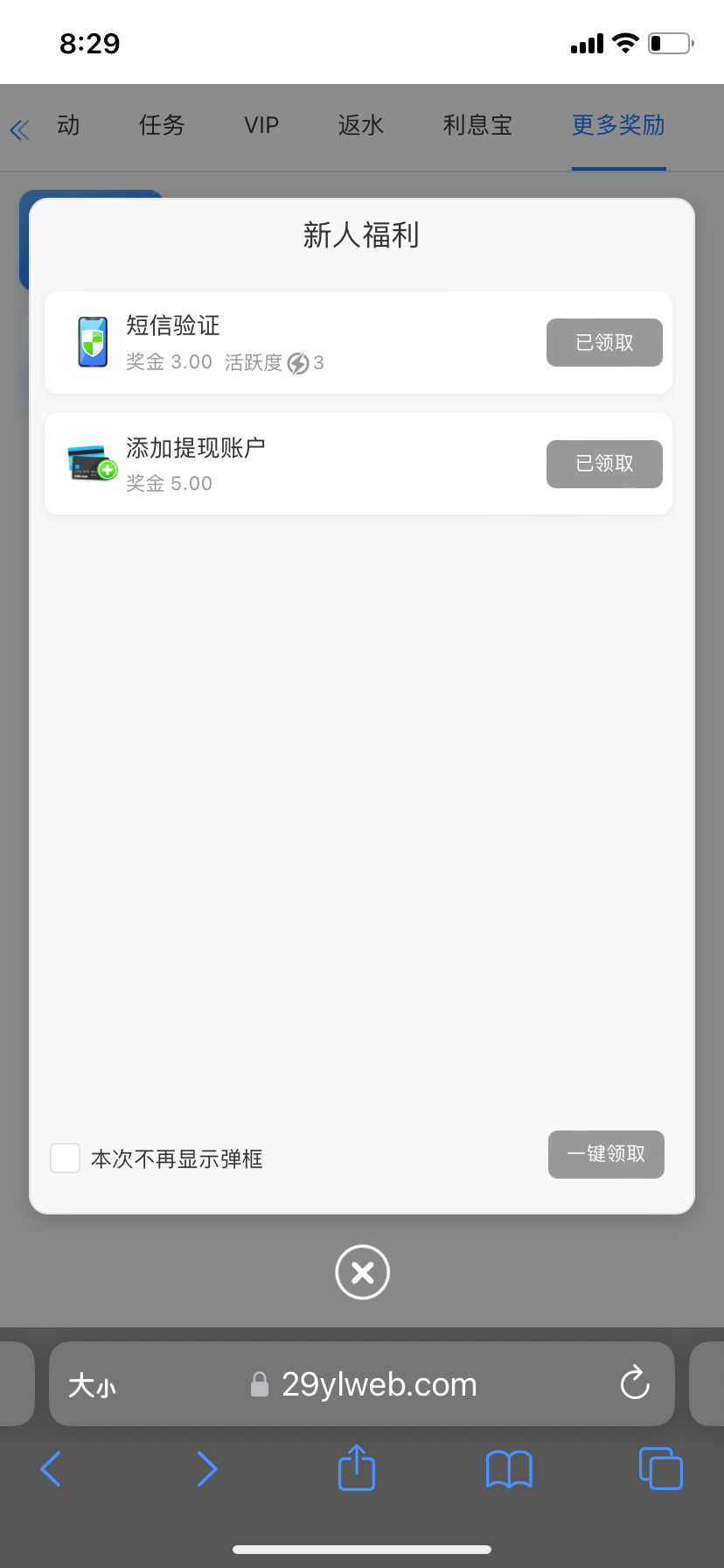Share this page from Safari toolbar
This screenshot has height=1568, width=724.
tap(356, 1467)
